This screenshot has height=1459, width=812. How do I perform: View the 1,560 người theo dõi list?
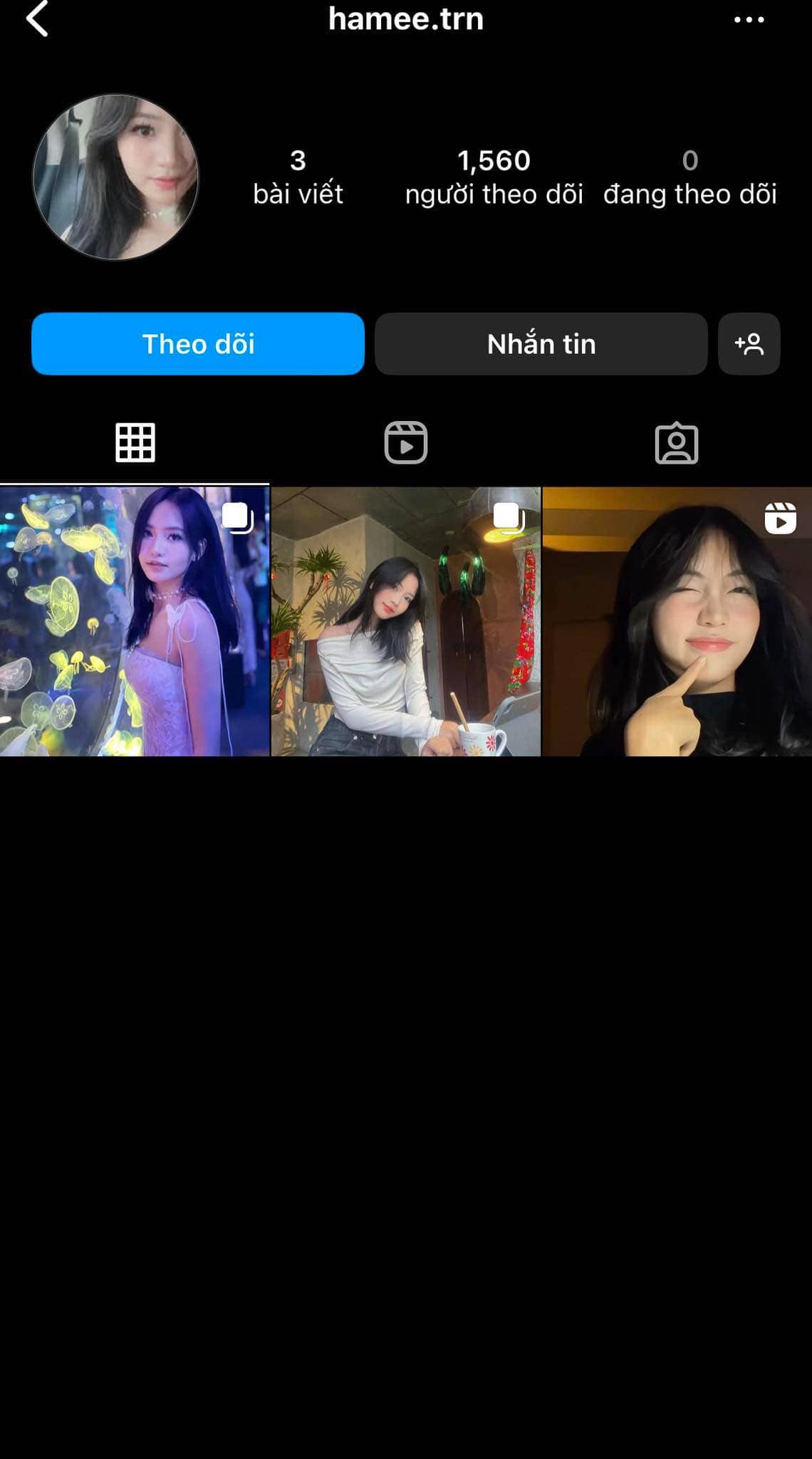click(494, 177)
